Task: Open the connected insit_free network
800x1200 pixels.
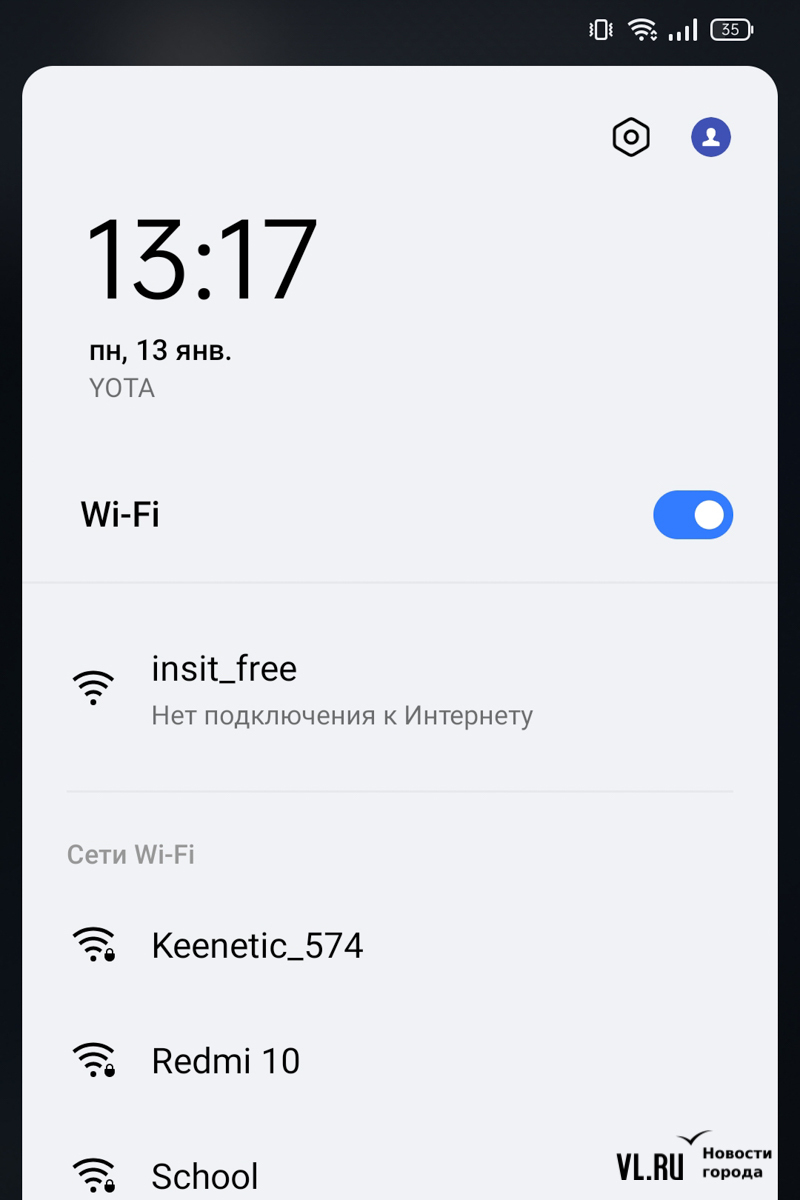Action: point(340,689)
